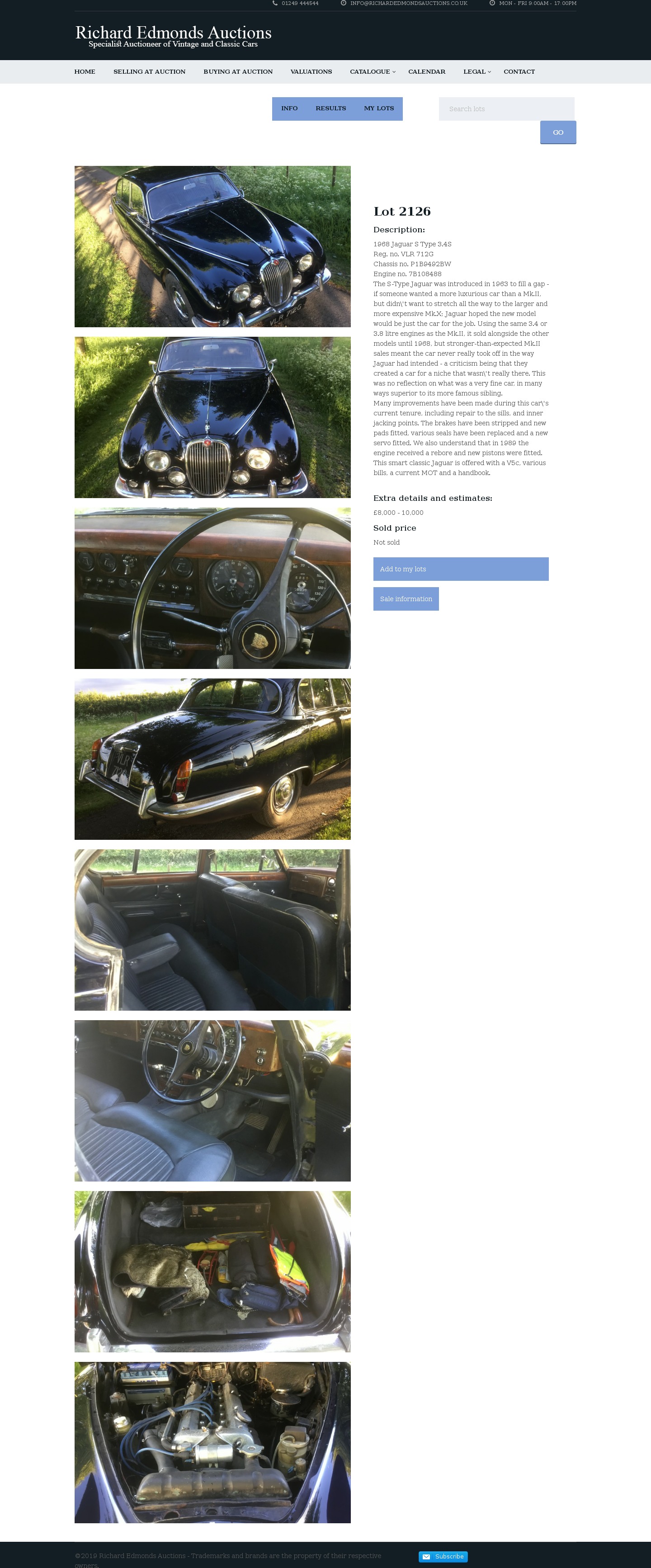Open the My Lots tab
This screenshot has width=651, height=1568.
click(x=379, y=108)
